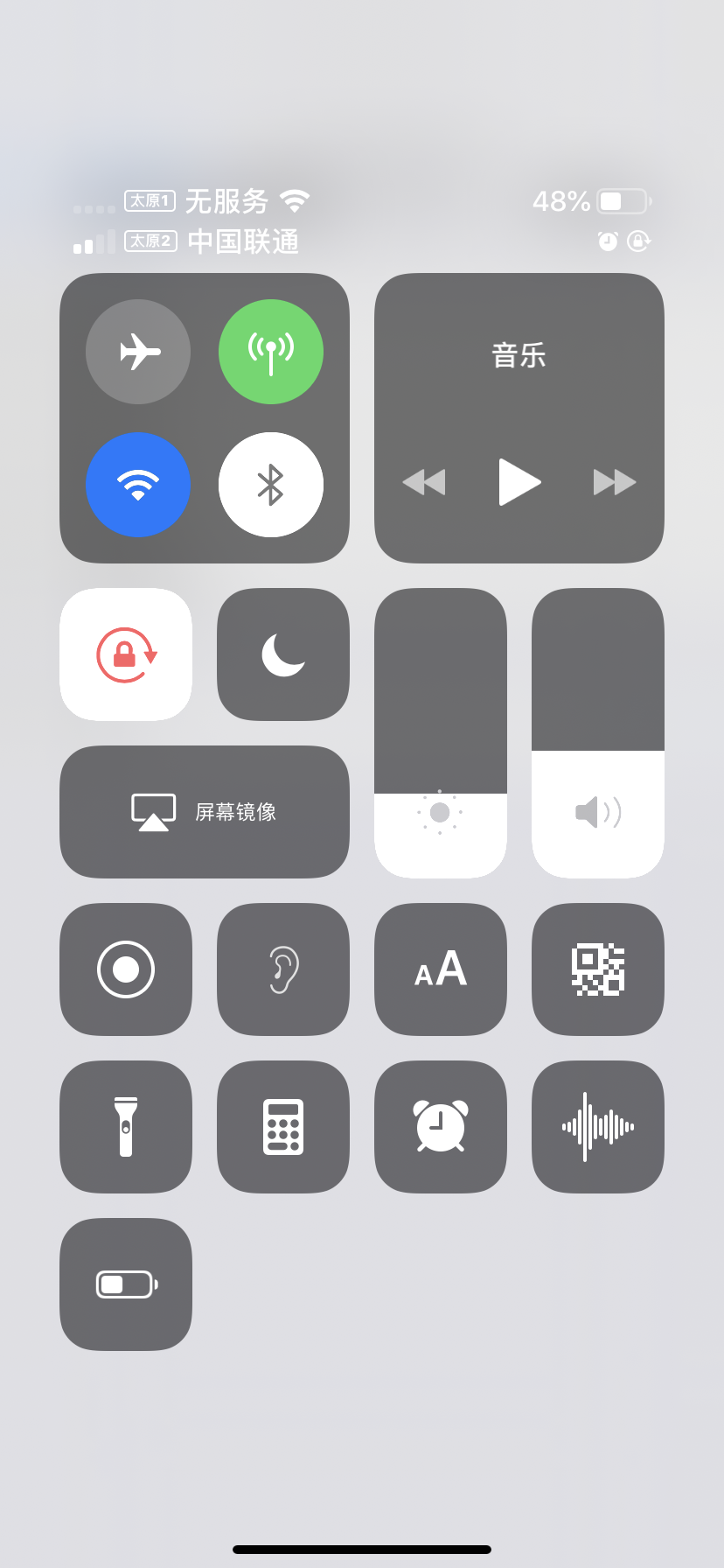
Task: Toggle the Bluetooth button
Action: click(271, 485)
